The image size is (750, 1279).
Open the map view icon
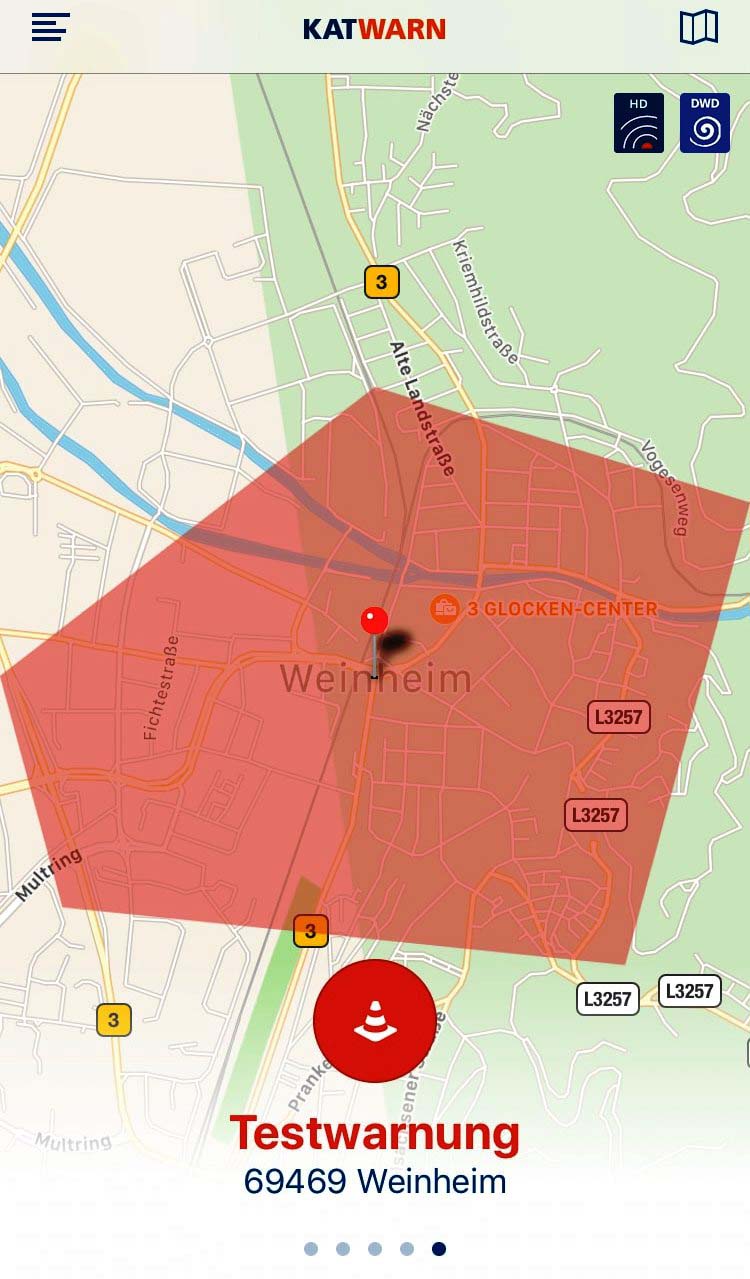click(x=699, y=27)
